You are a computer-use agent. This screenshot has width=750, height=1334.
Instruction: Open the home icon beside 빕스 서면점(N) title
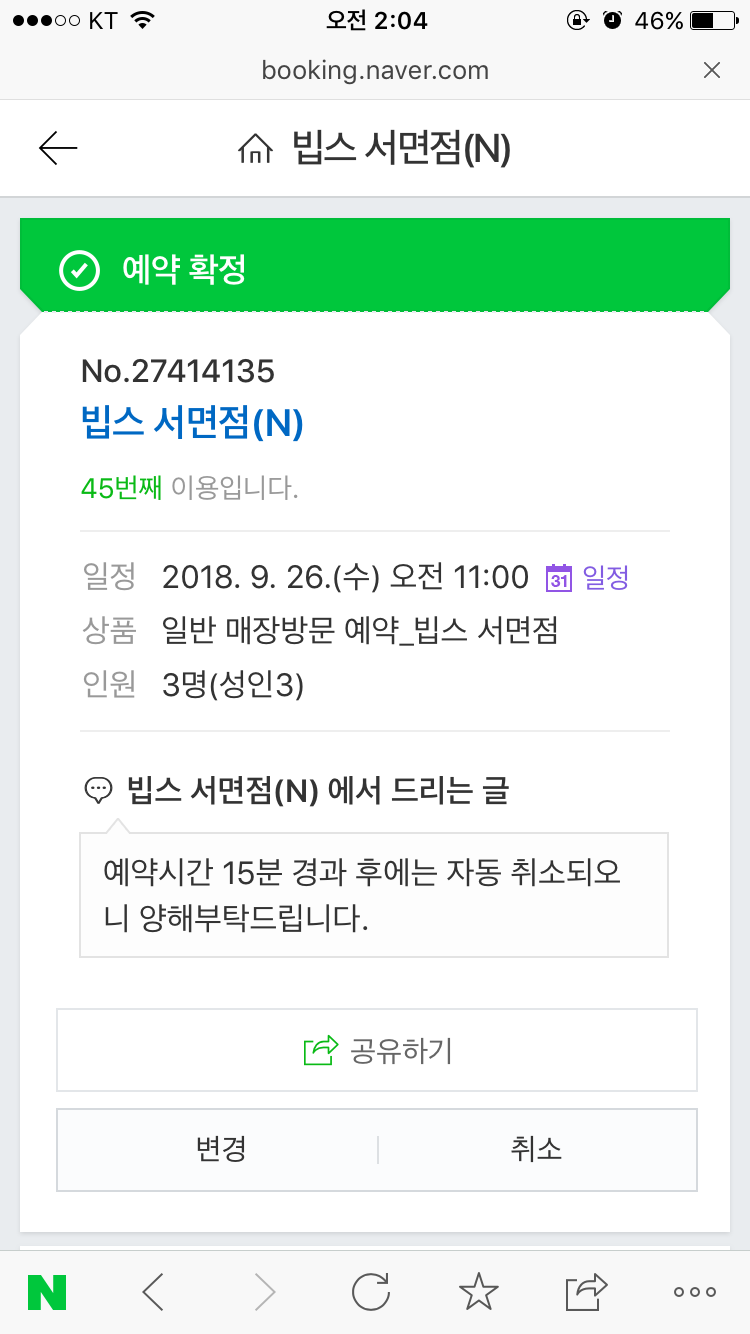tap(256, 150)
